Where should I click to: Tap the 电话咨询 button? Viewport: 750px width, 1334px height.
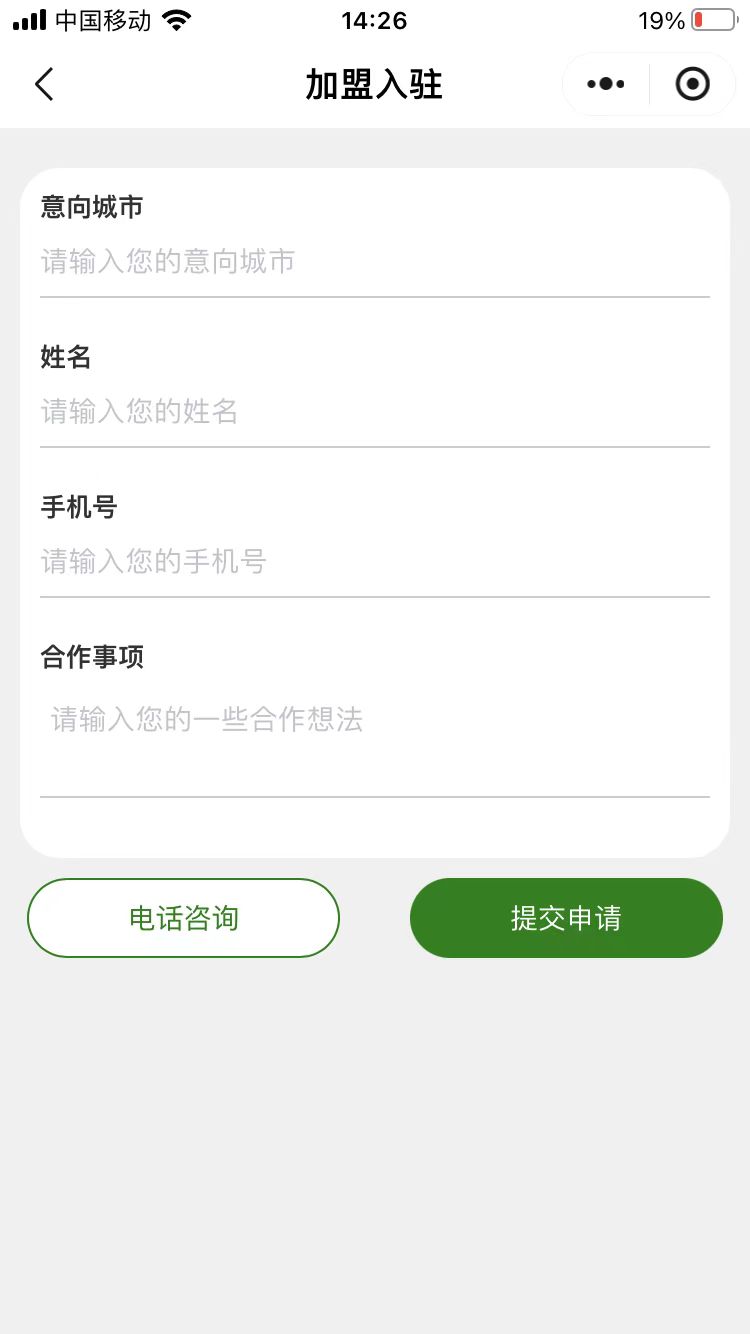click(183, 918)
